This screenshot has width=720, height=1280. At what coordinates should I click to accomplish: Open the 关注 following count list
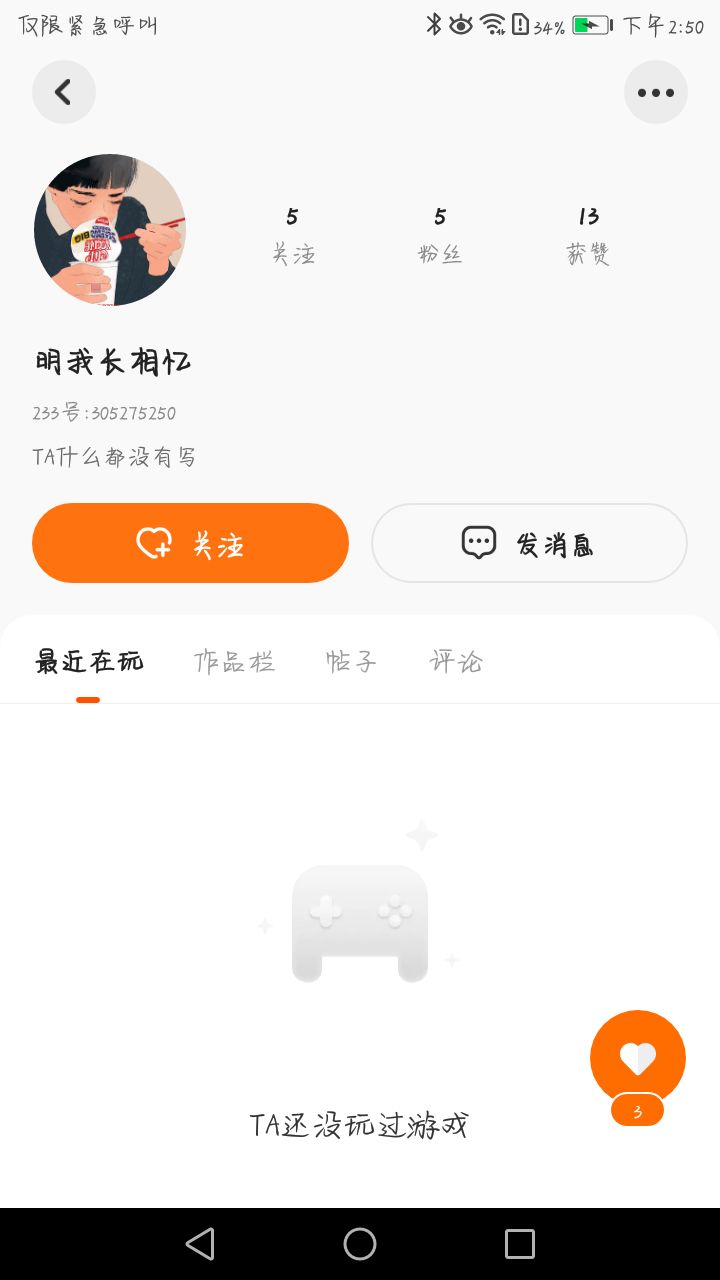point(292,236)
